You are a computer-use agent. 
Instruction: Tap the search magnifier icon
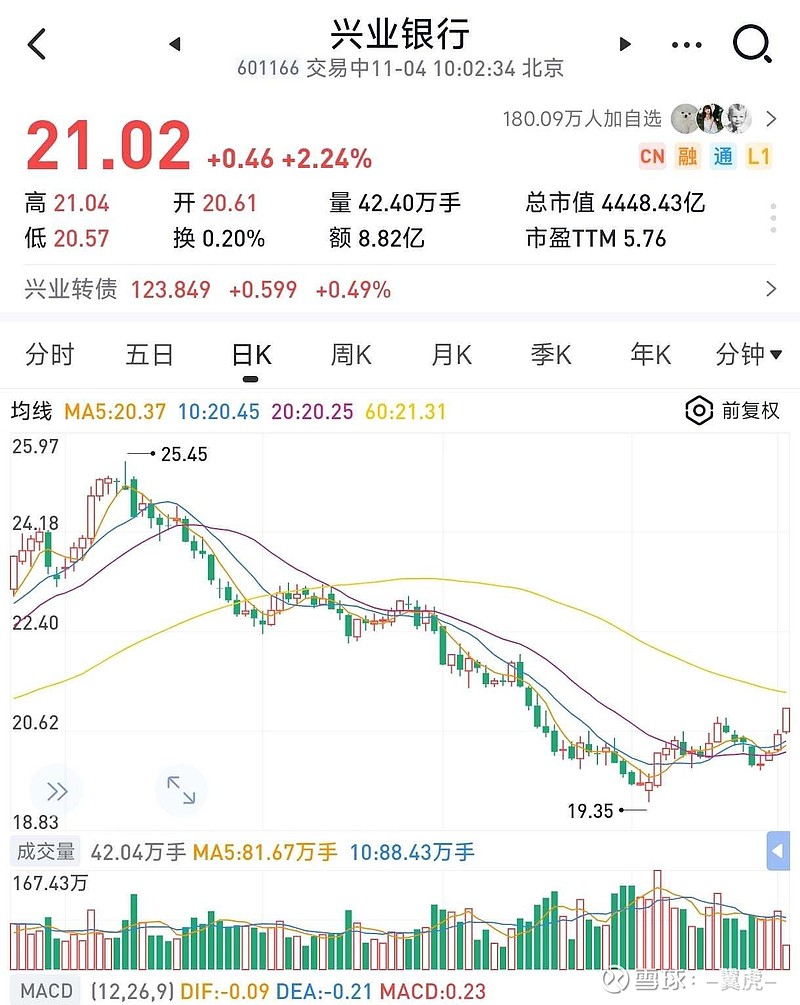752,44
